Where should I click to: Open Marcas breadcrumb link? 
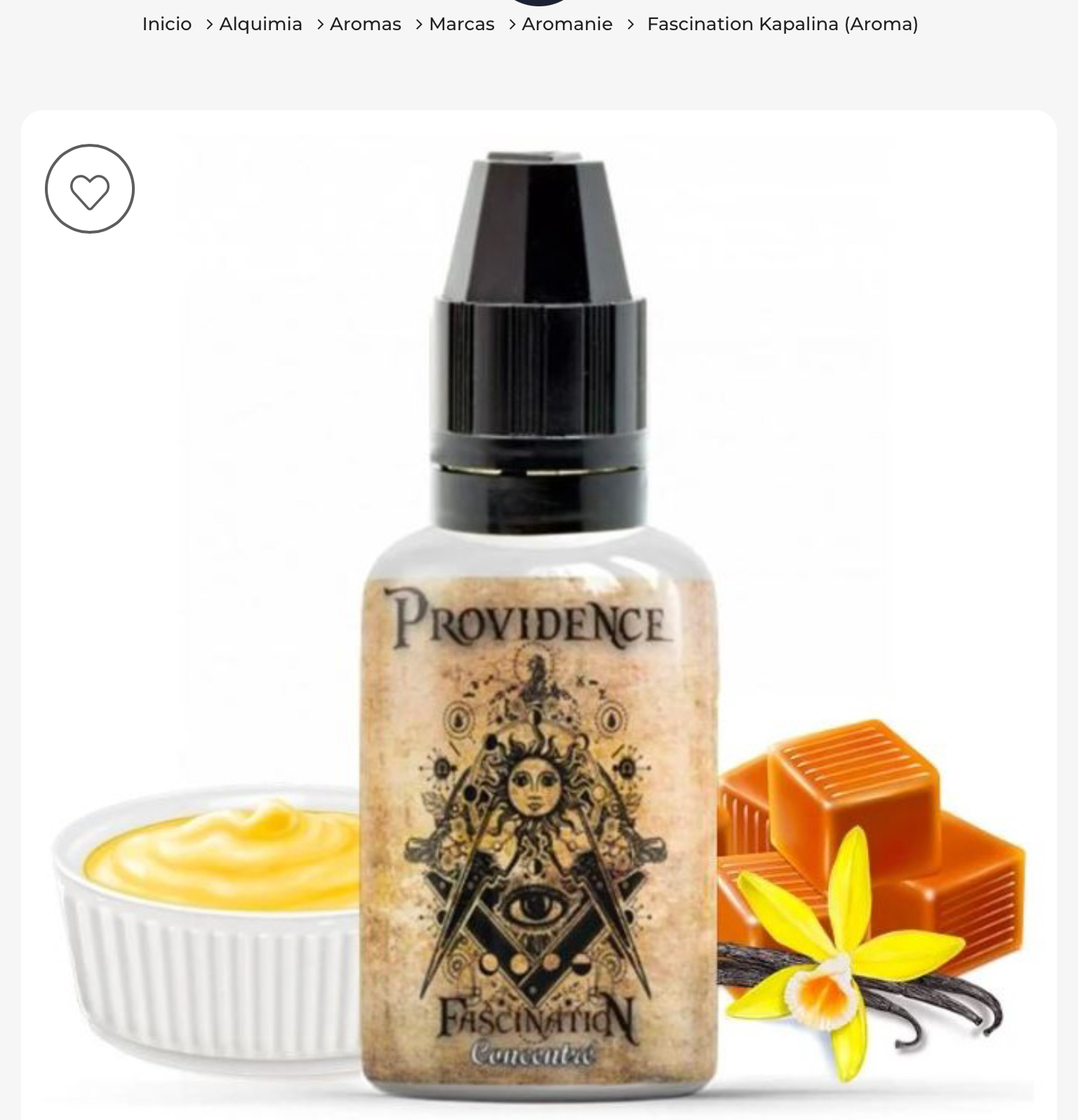coord(461,24)
